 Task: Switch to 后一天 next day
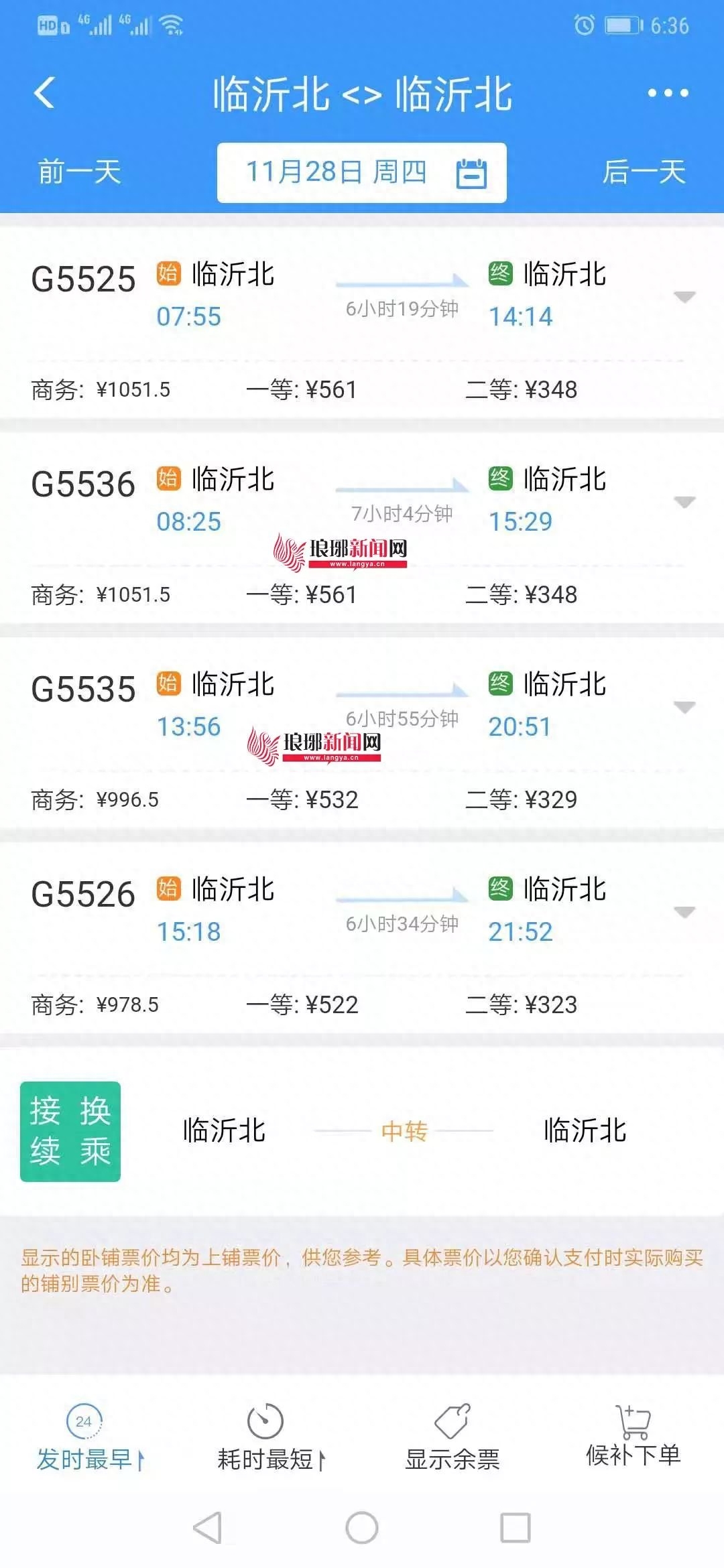(644, 173)
